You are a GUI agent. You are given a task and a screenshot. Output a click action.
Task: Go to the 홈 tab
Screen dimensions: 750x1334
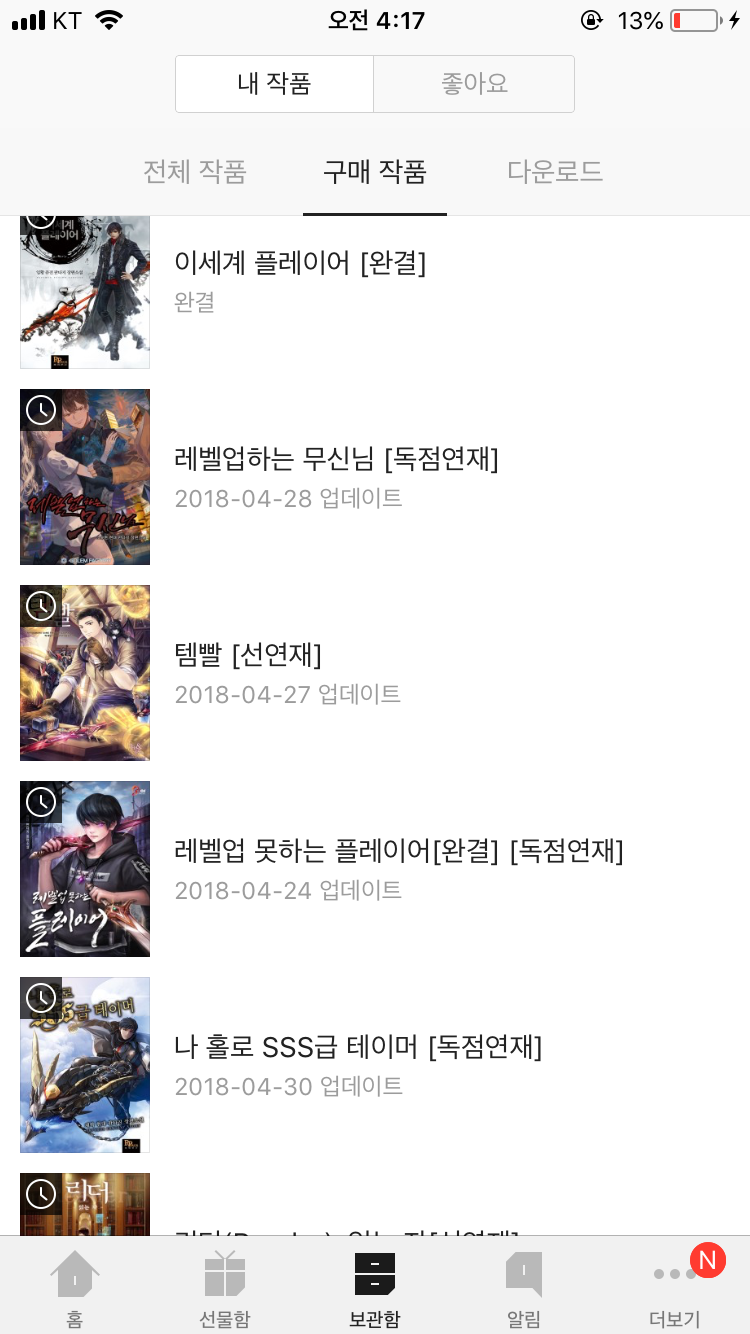point(75,1289)
